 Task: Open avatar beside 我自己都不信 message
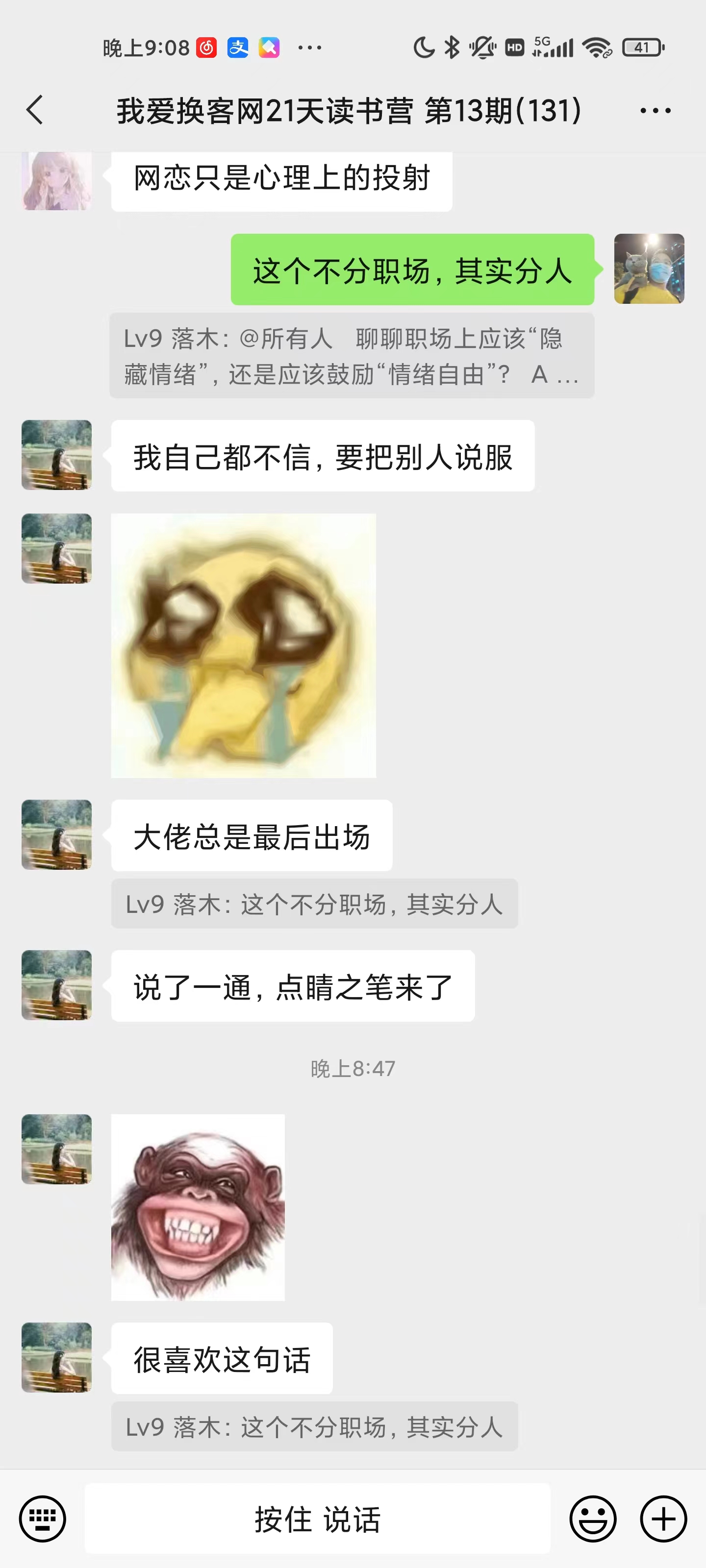(57, 455)
